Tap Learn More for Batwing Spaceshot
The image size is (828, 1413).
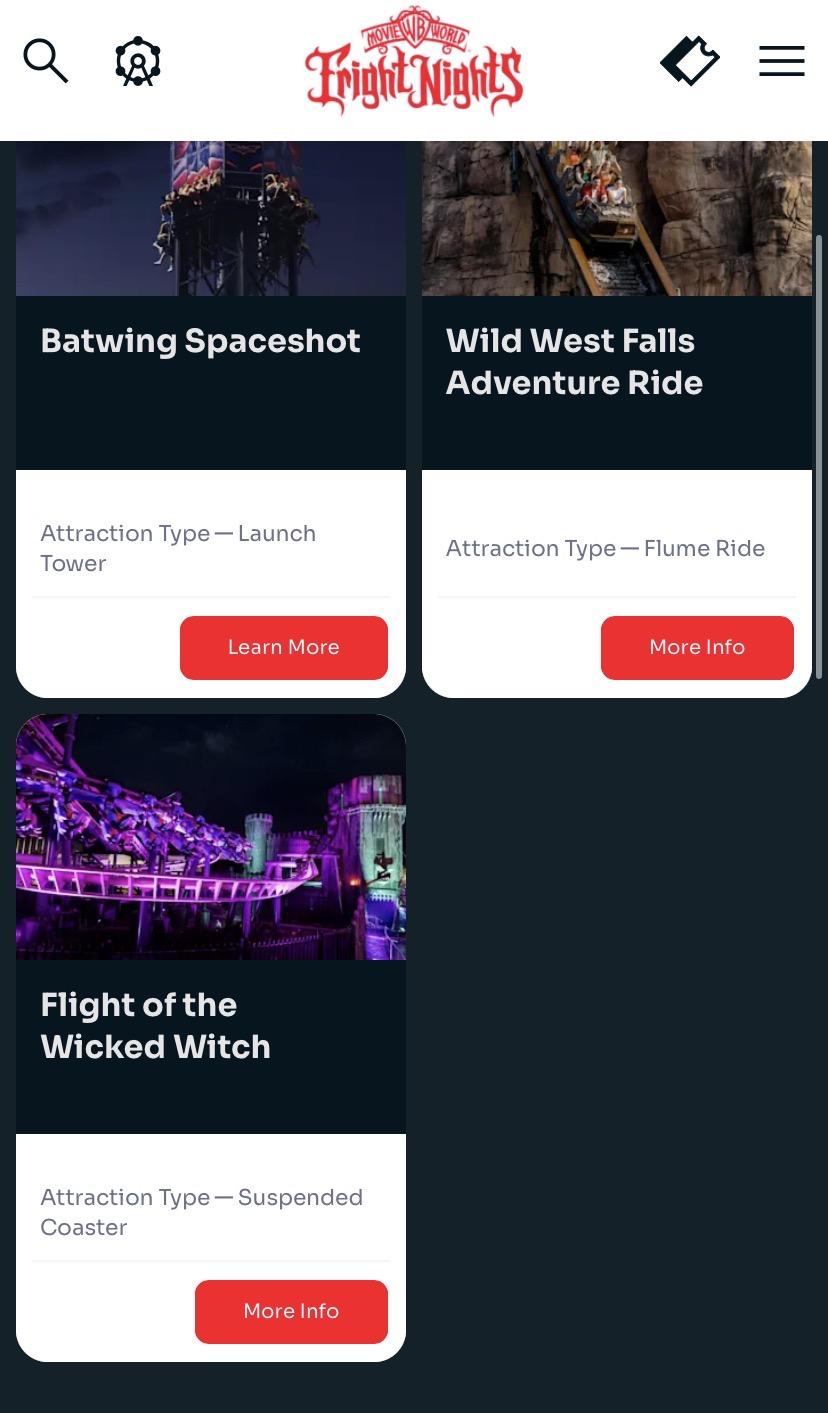click(284, 648)
